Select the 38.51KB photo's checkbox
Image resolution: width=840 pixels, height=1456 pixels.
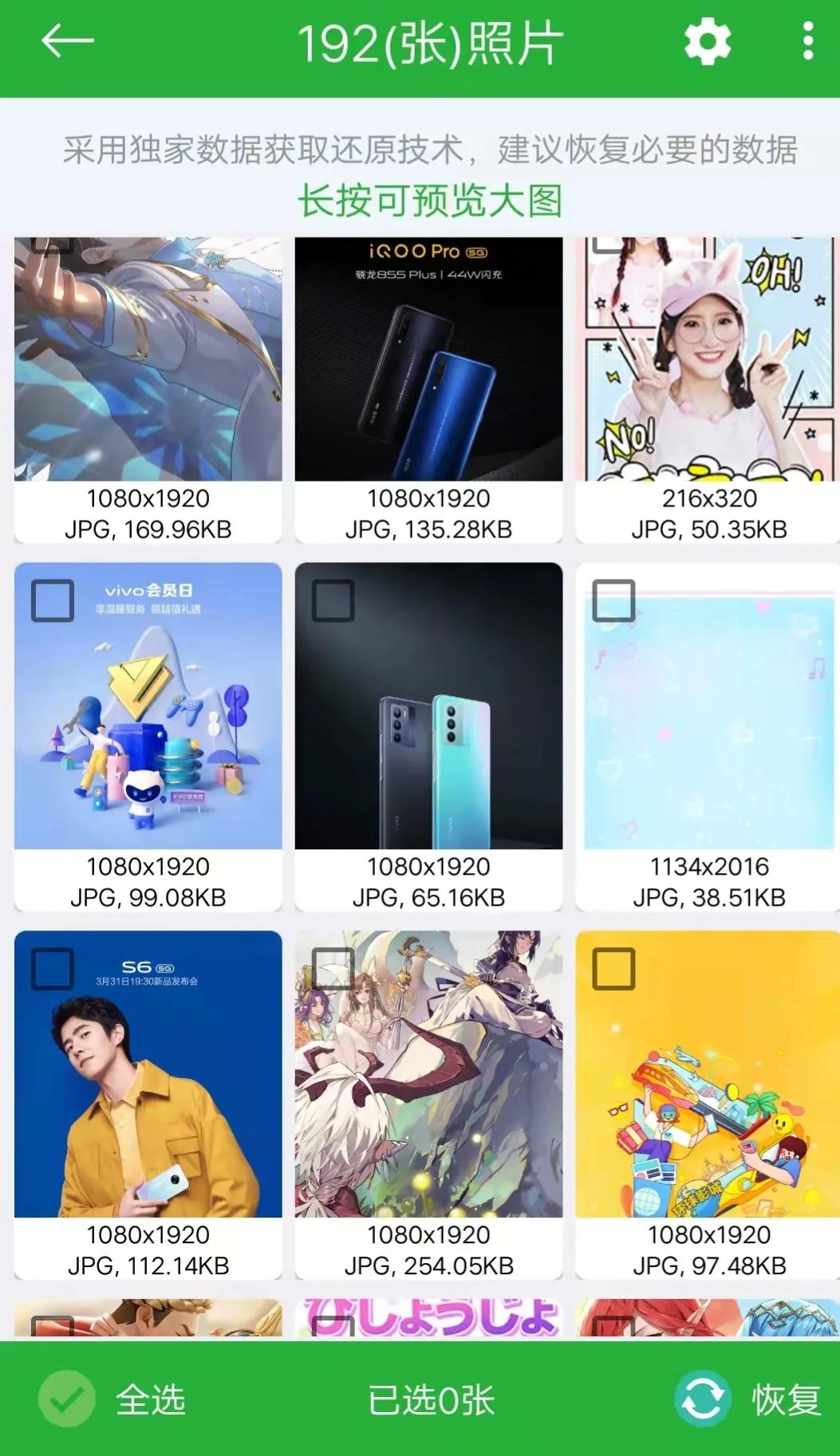[613, 600]
